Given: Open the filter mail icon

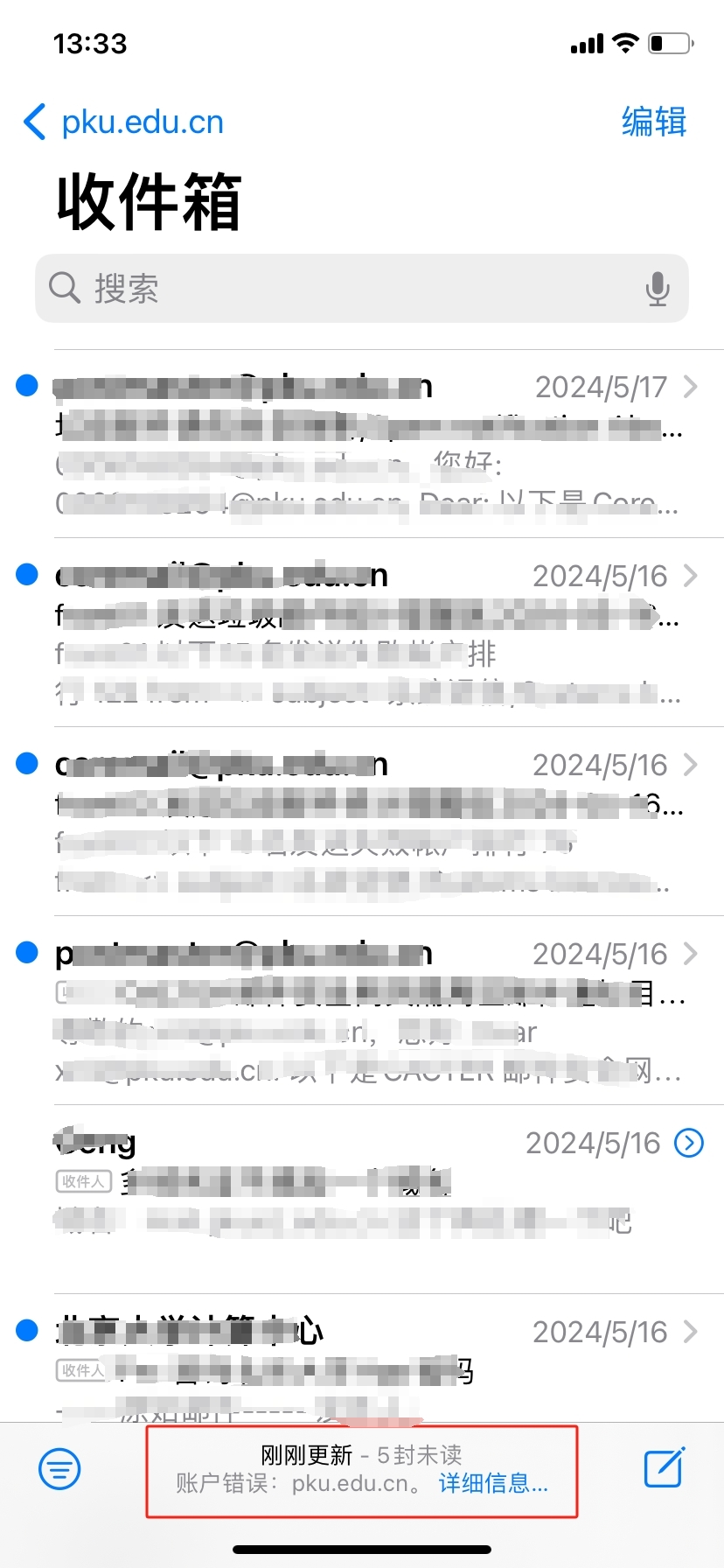Looking at the screenshot, I should [x=59, y=1468].
